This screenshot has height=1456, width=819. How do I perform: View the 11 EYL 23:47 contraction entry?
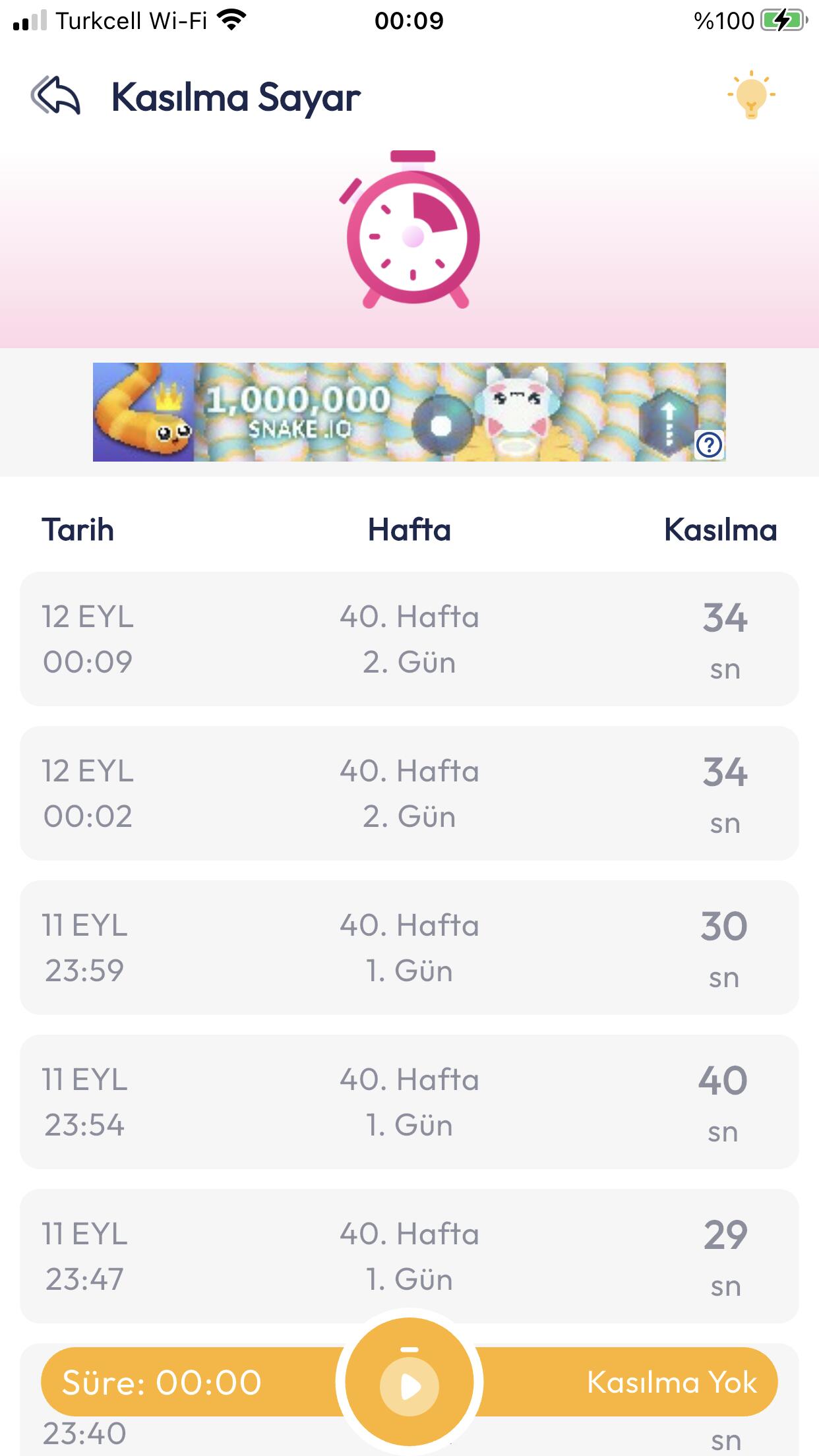(409, 1256)
